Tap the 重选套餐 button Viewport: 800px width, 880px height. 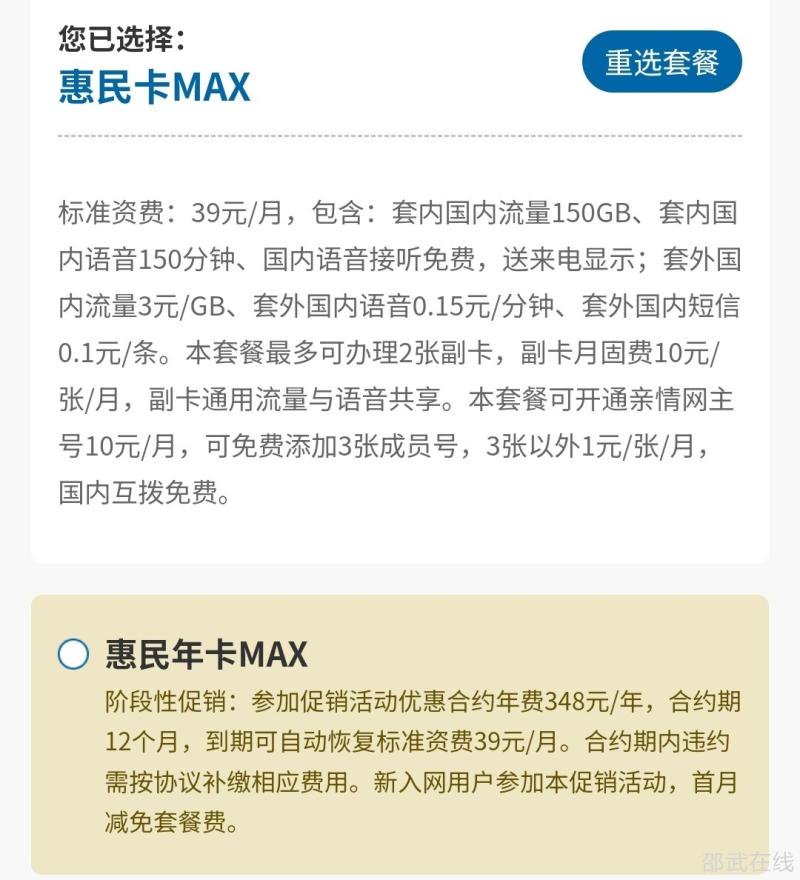[x=661, y=62]
